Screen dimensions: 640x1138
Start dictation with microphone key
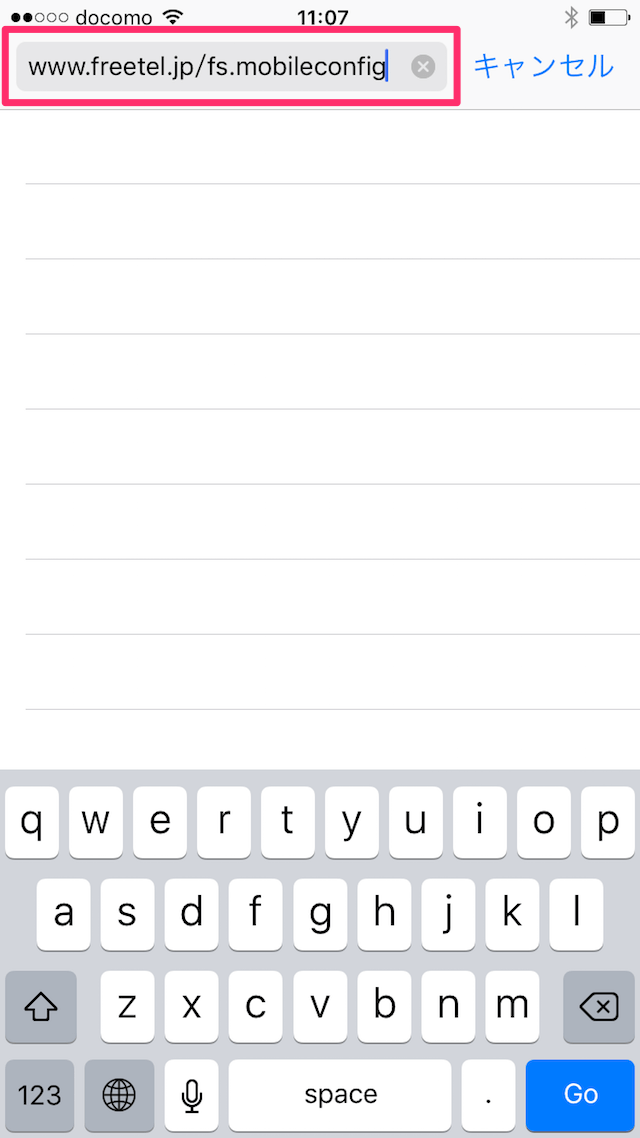tap(192, 1093)
